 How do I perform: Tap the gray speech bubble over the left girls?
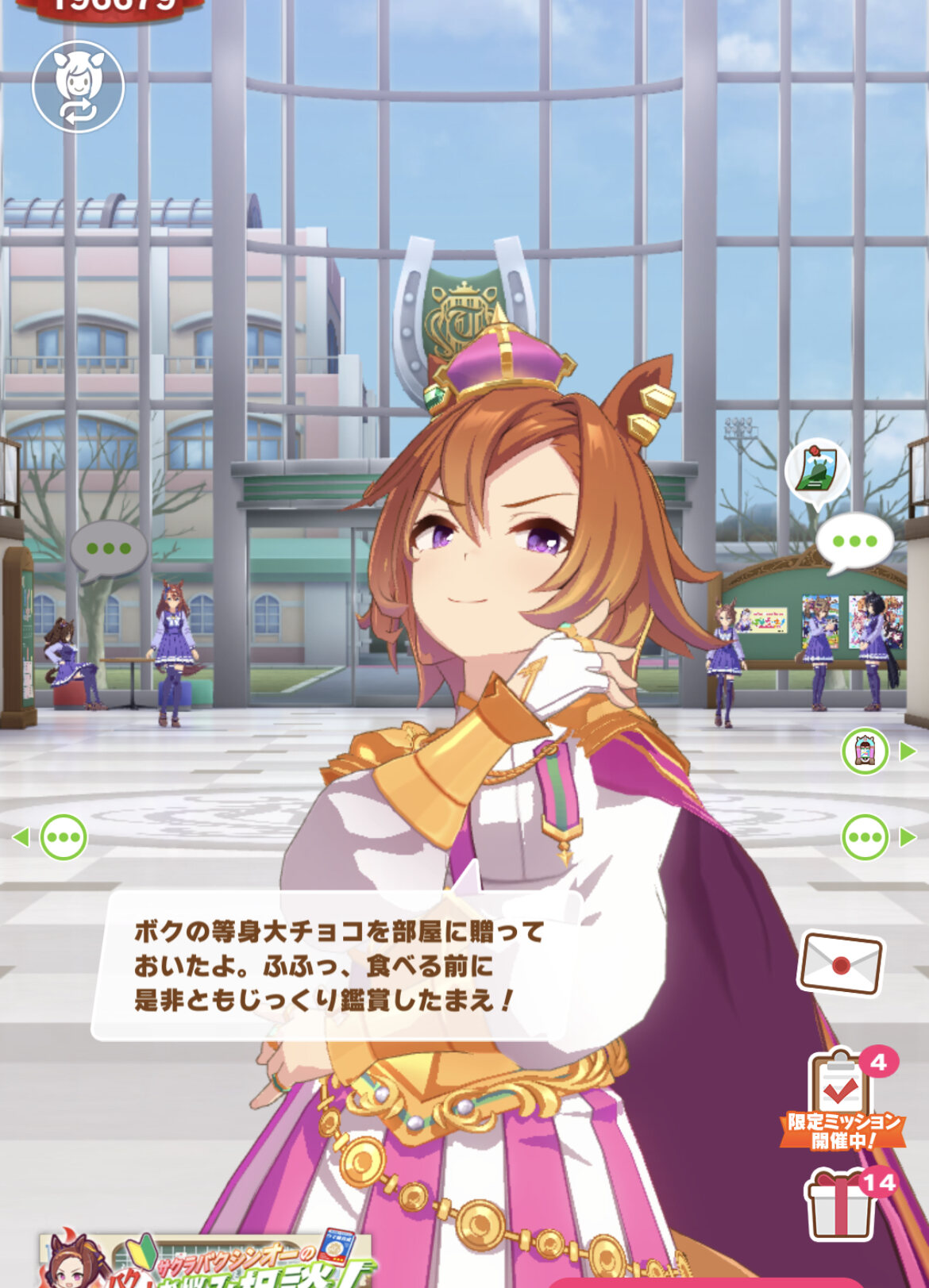click(109, 551)
